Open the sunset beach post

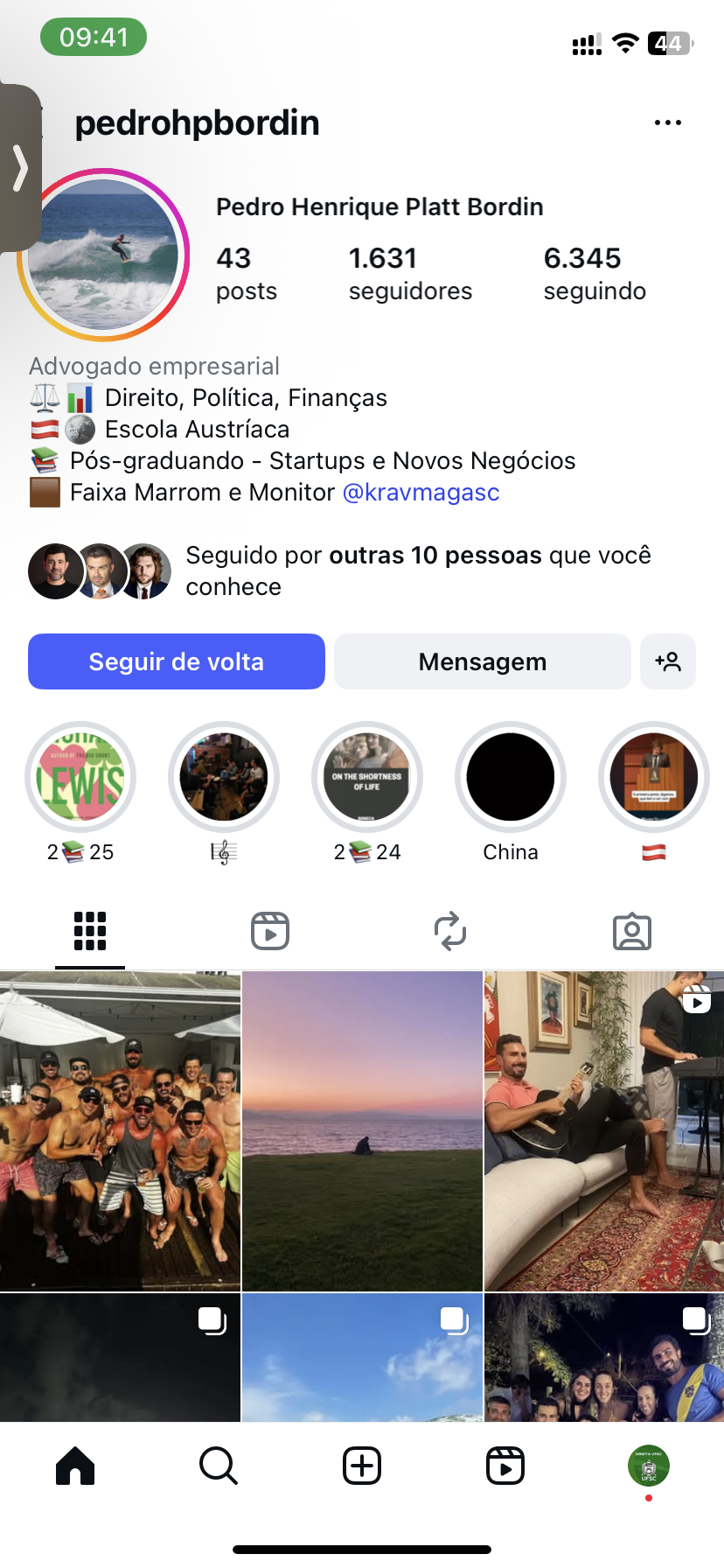point(362,1130)
